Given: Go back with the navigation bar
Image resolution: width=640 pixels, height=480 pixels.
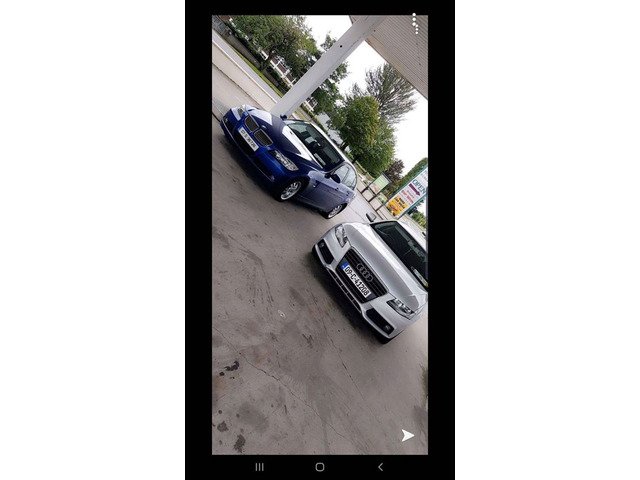Looking at the screenshot, I should [x=380, y=467].
